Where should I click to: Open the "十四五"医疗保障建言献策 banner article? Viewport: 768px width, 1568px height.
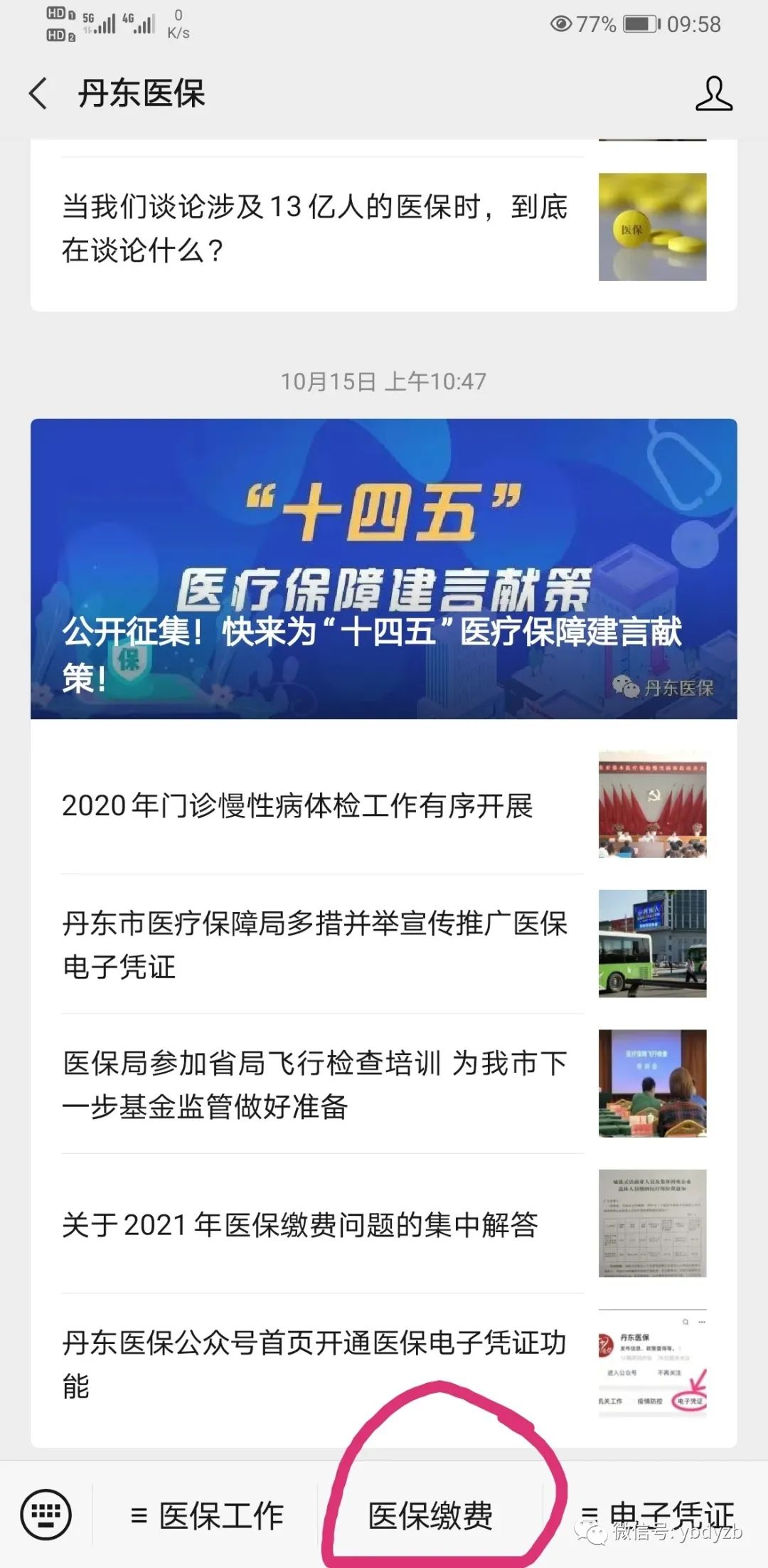pos(384,568)
